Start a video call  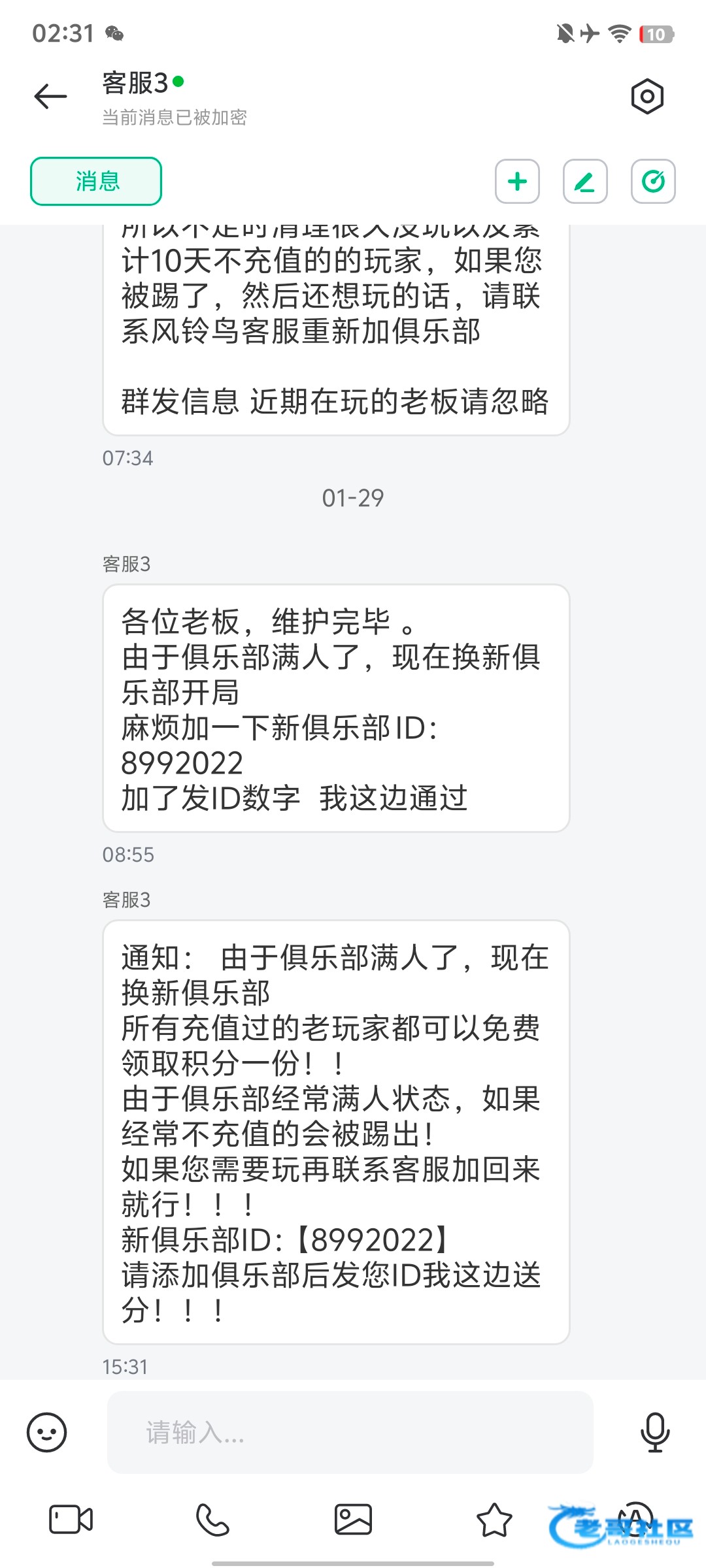(x=71, y=1520)
